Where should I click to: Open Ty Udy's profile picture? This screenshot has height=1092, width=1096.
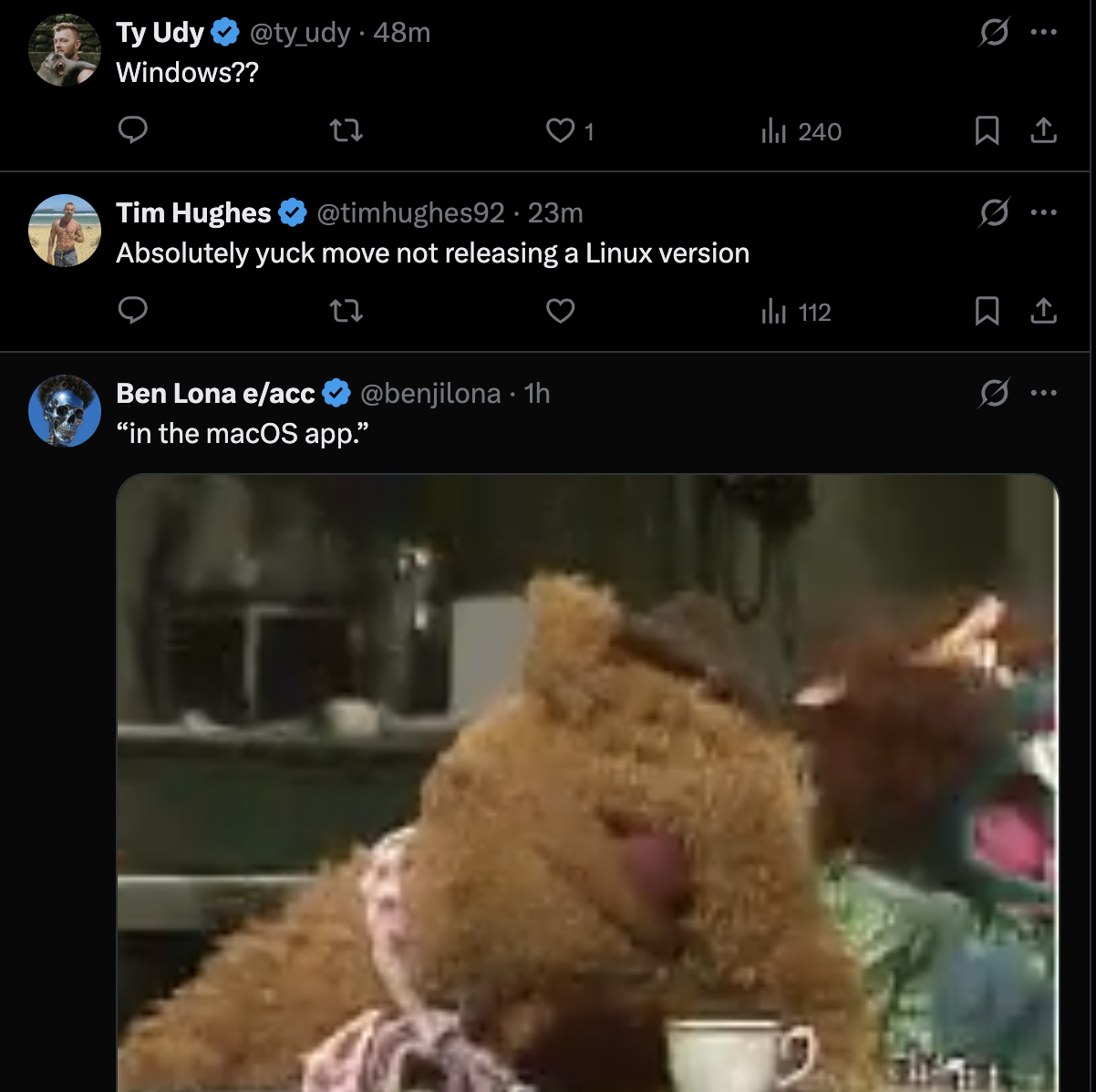tap(65, 50)
